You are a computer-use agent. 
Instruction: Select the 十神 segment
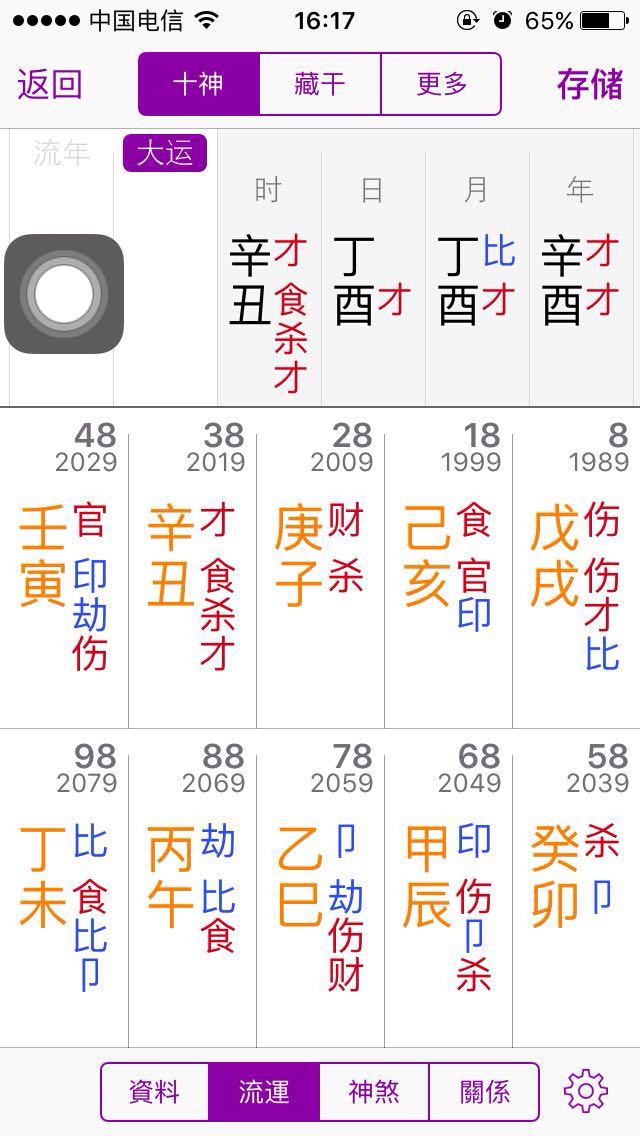(198, 84)
